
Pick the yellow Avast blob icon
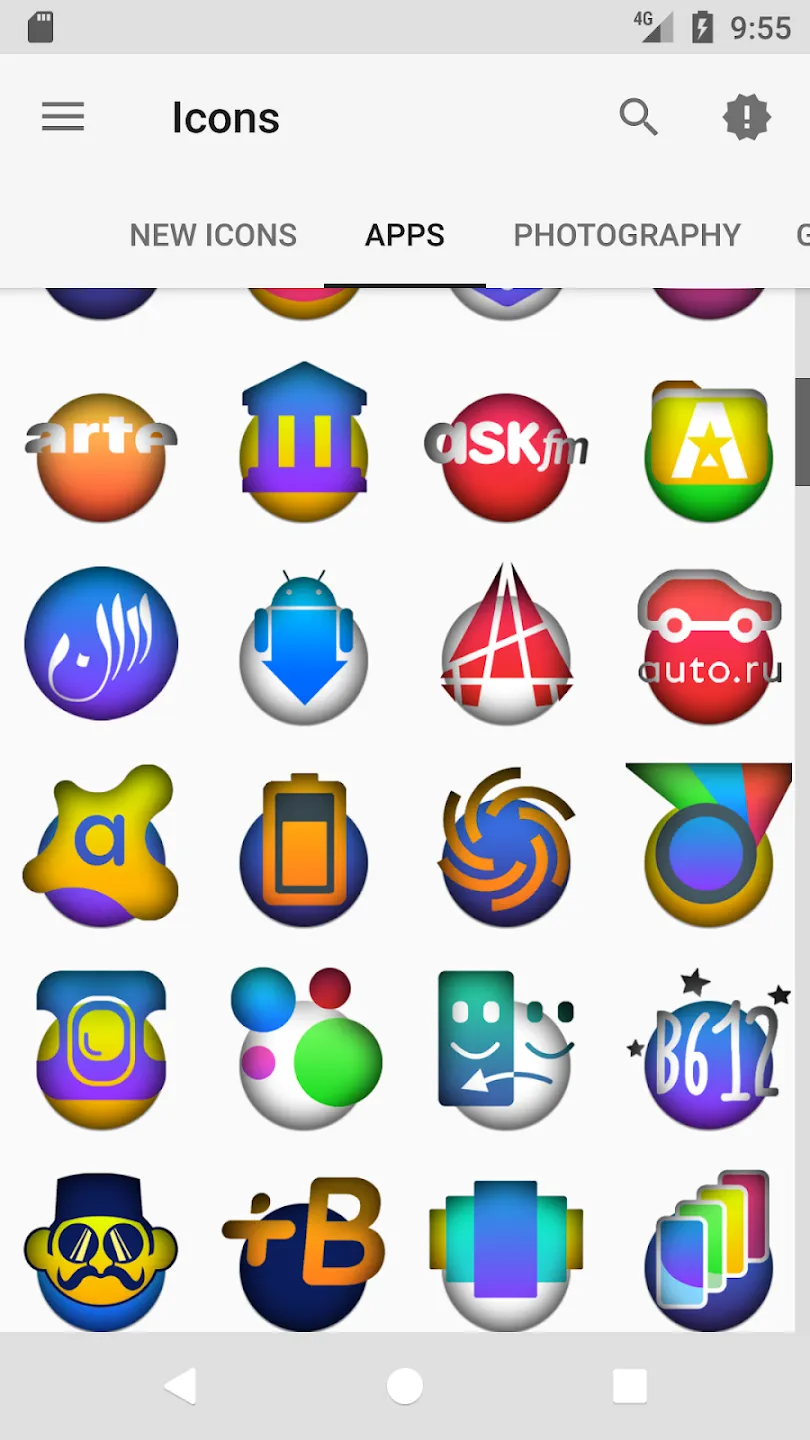coord(101,846)
